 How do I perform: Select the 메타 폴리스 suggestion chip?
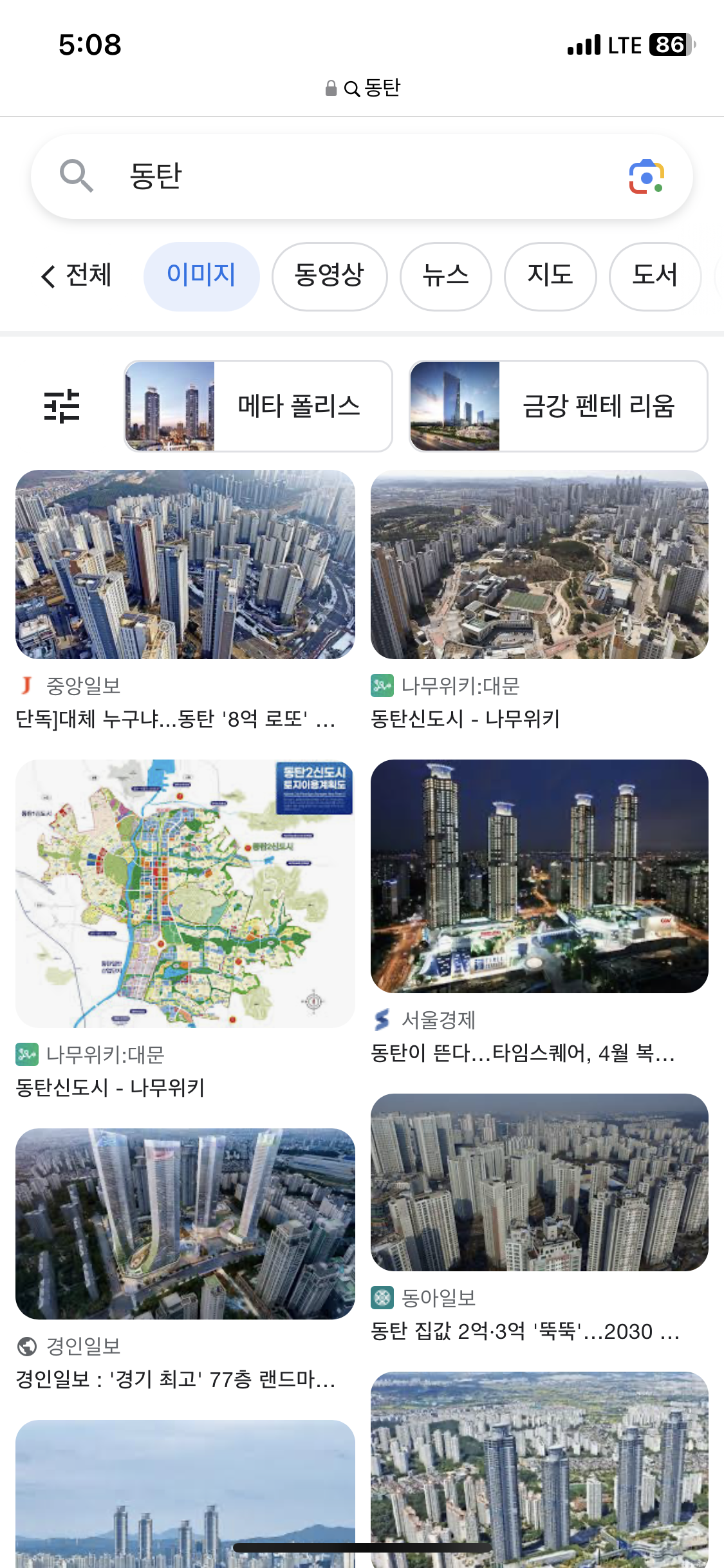click(258, 406)
